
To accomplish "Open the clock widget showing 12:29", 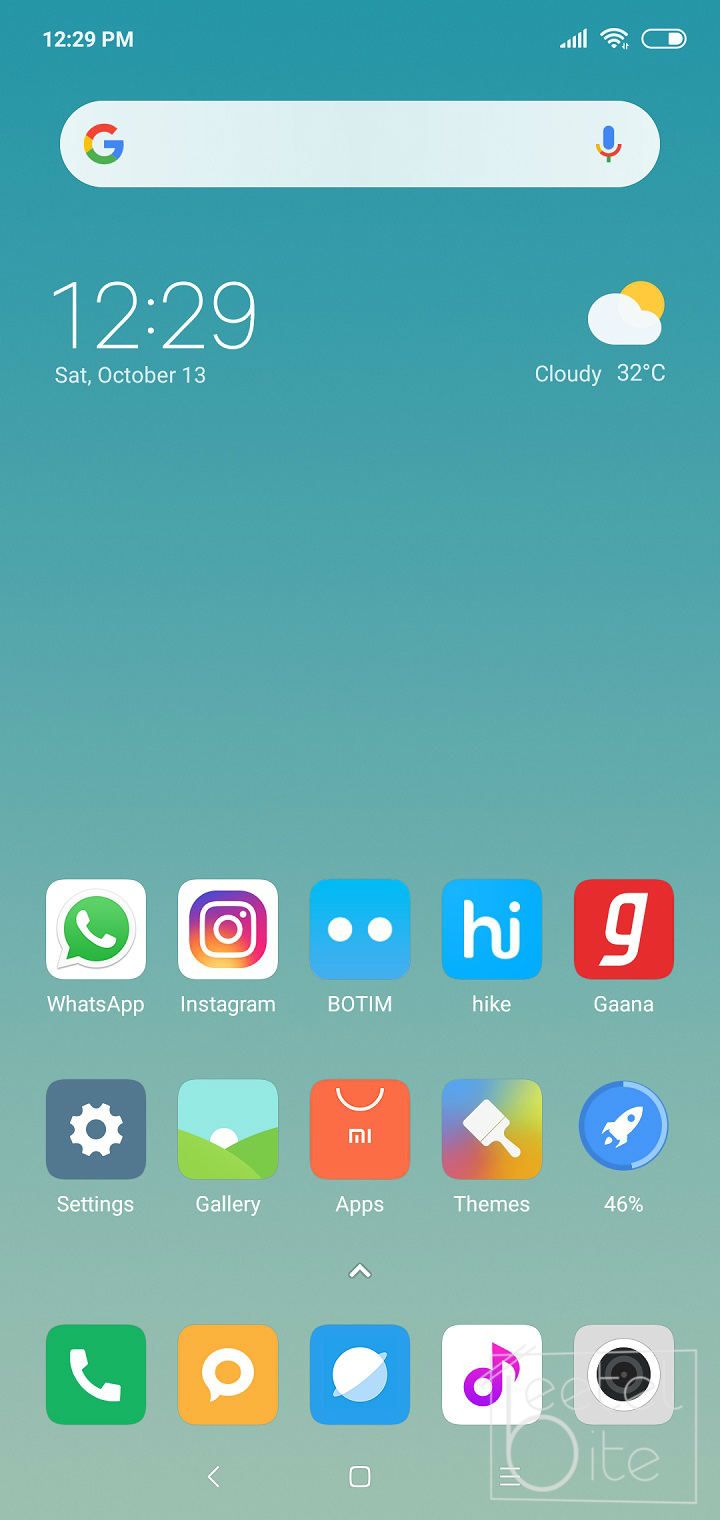I will click(153, 316).
